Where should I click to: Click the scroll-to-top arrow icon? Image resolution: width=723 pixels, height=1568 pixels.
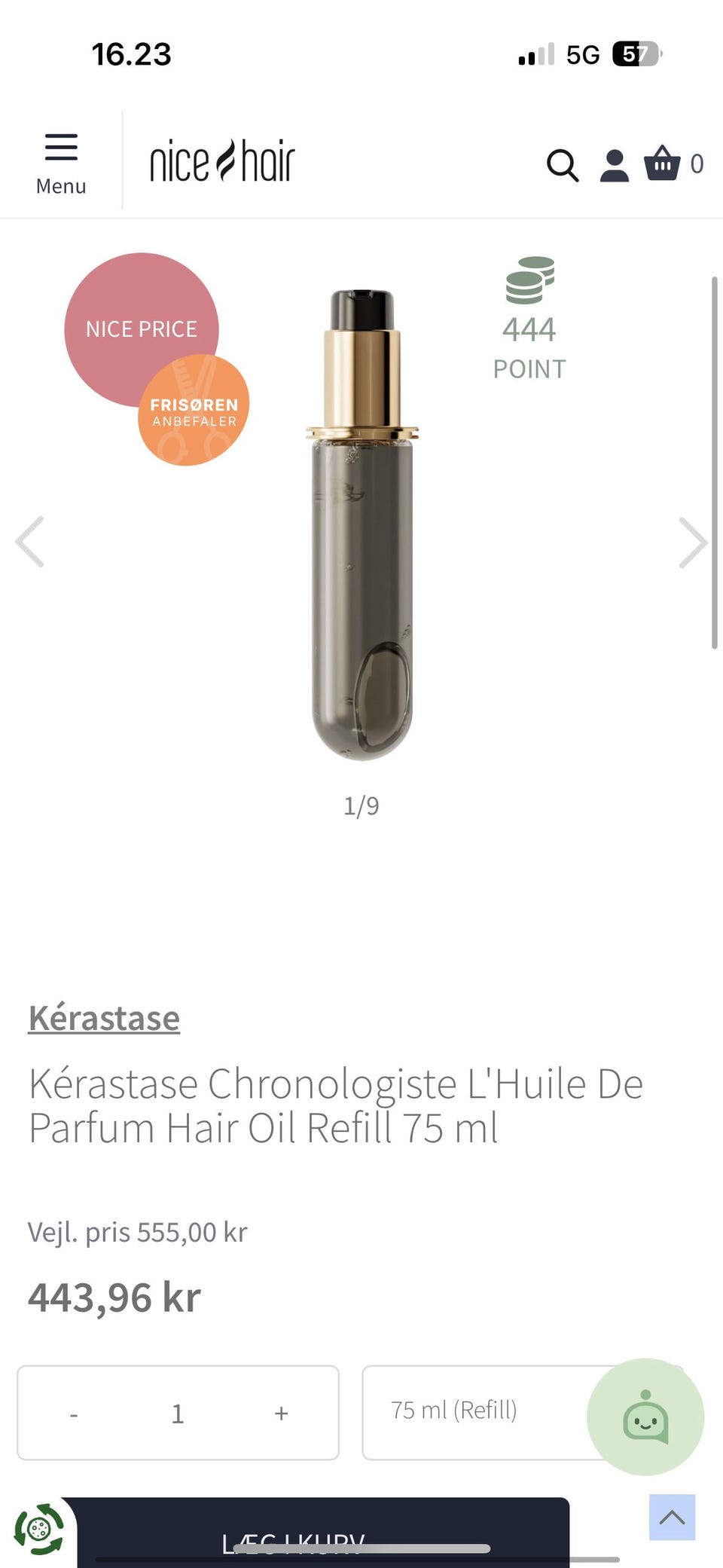point(671,1518)
